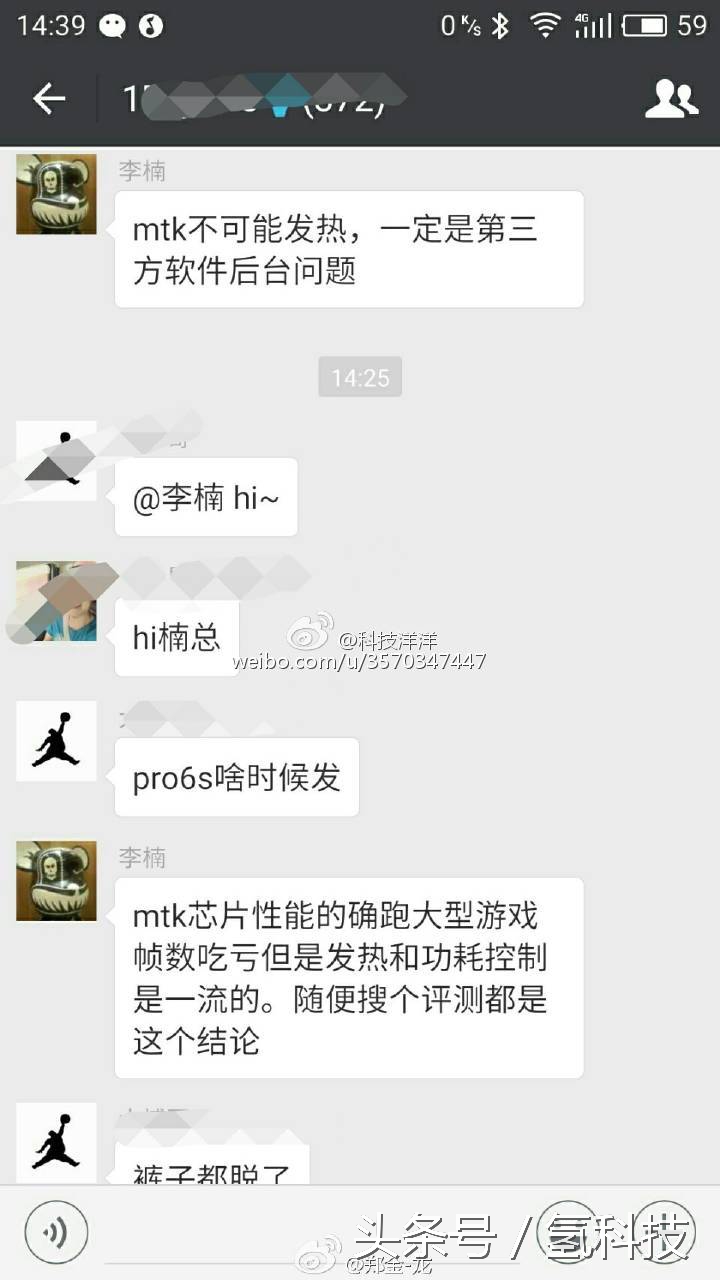Tap the Jordan logo avatar
This screenshot has height=1280, width=720.
tap(55, 741)
